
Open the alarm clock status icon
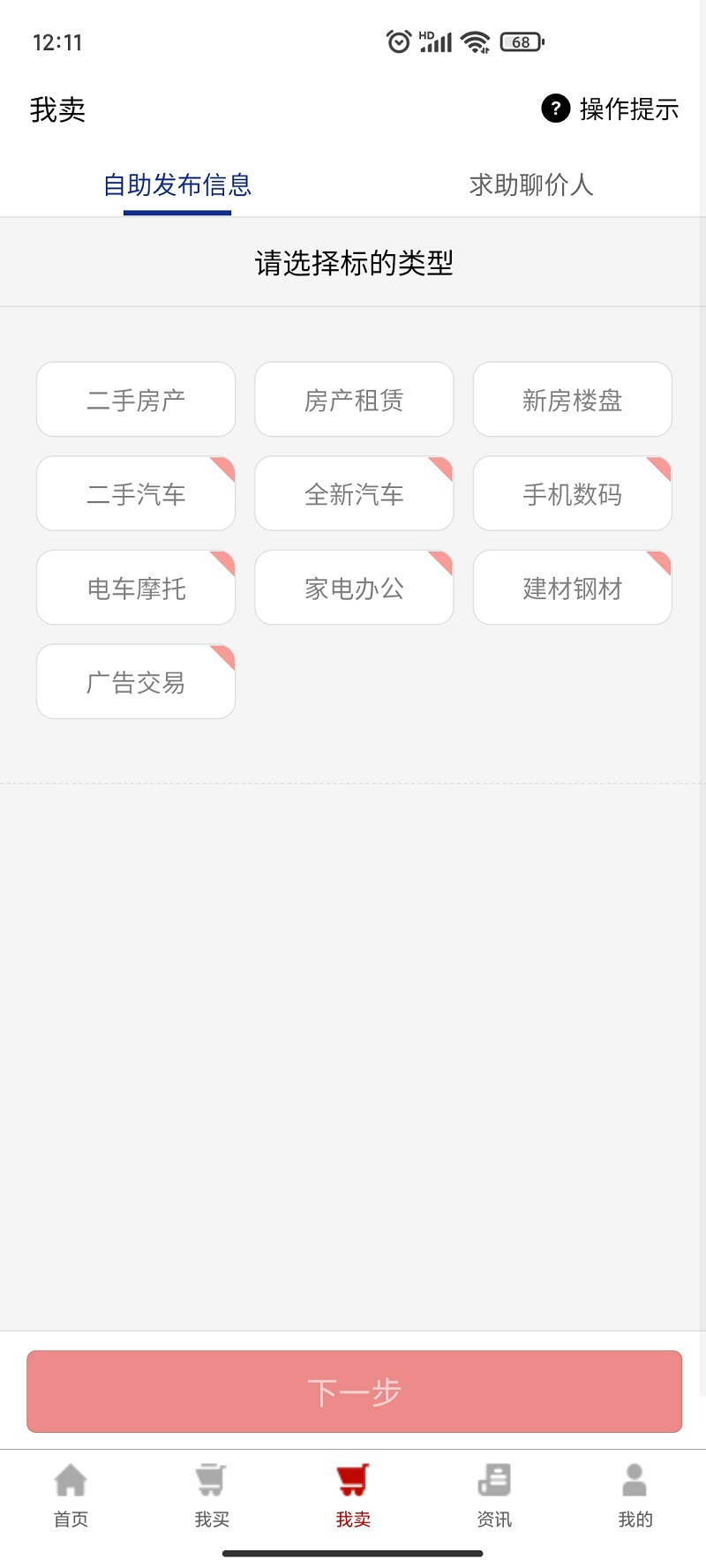(399, 41)
